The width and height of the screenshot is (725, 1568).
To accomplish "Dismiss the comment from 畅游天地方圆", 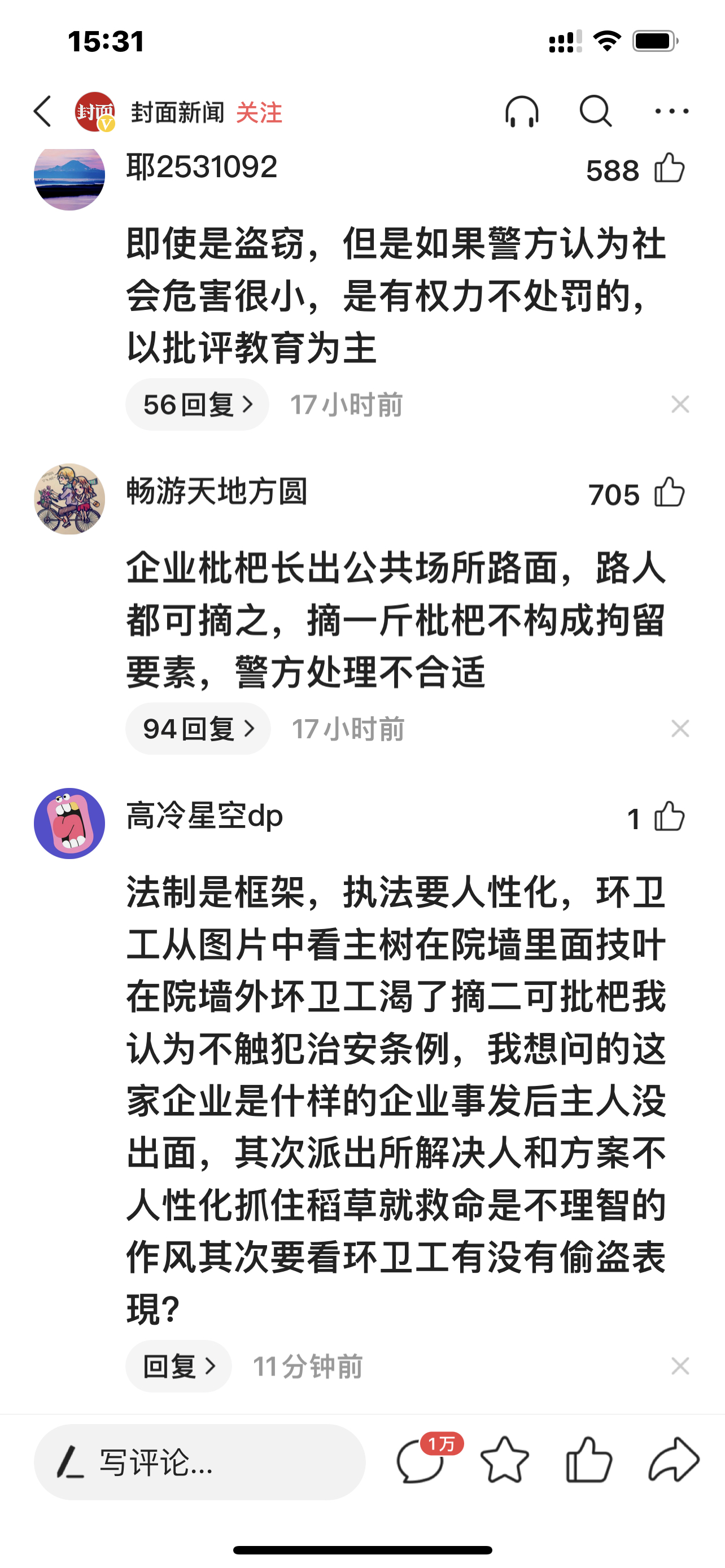I will click(680, 729).
